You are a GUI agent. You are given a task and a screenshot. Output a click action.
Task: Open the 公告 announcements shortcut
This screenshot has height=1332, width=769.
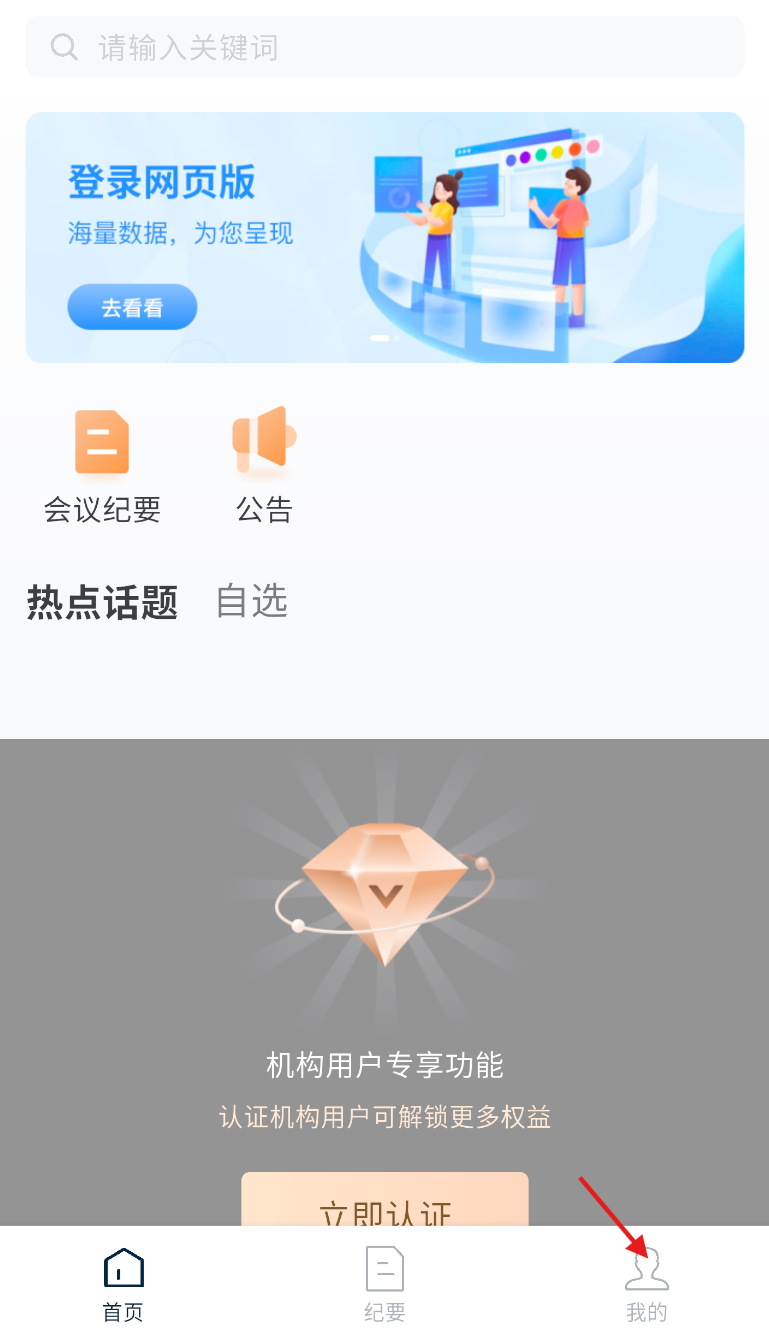[x=264, y=466]
